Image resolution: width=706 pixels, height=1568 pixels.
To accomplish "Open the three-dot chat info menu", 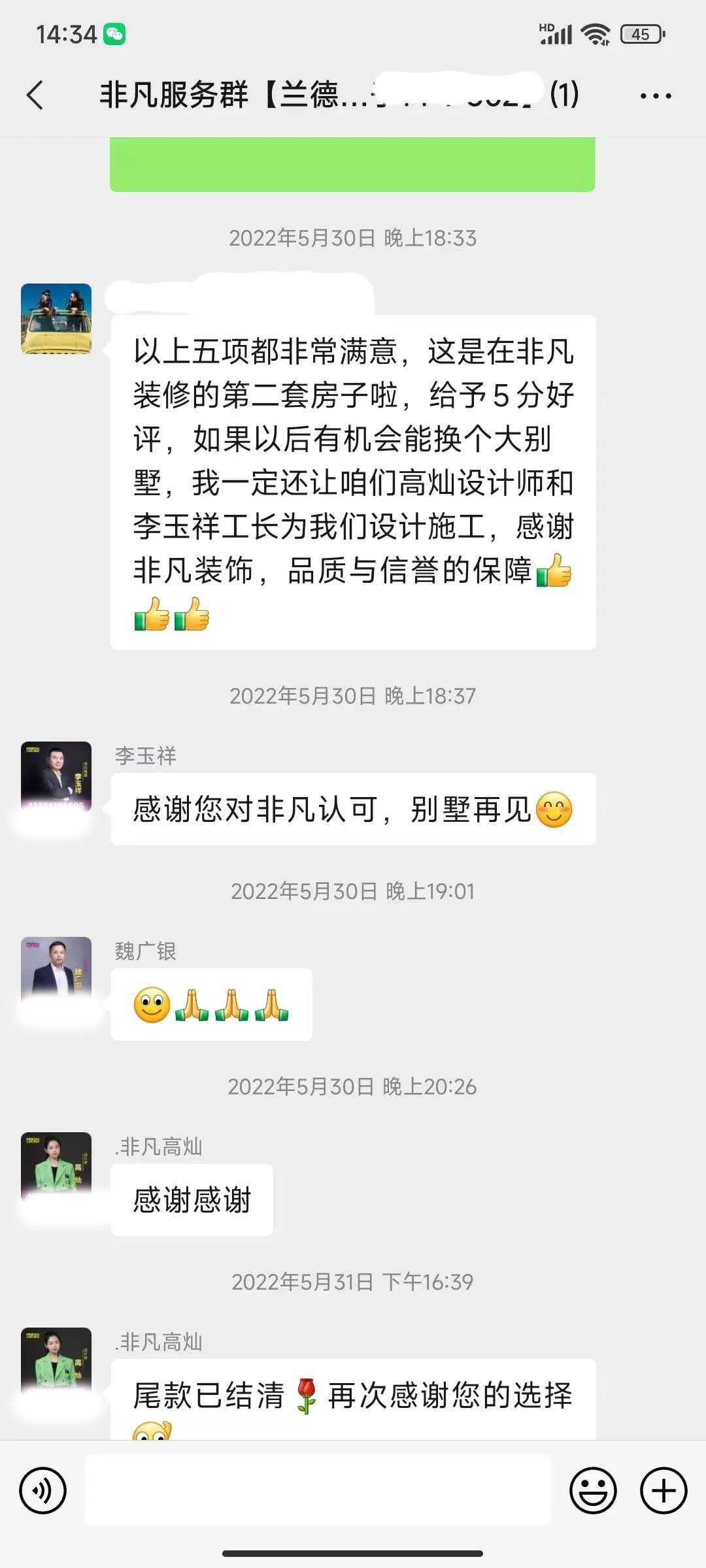I will click(655, 95).
